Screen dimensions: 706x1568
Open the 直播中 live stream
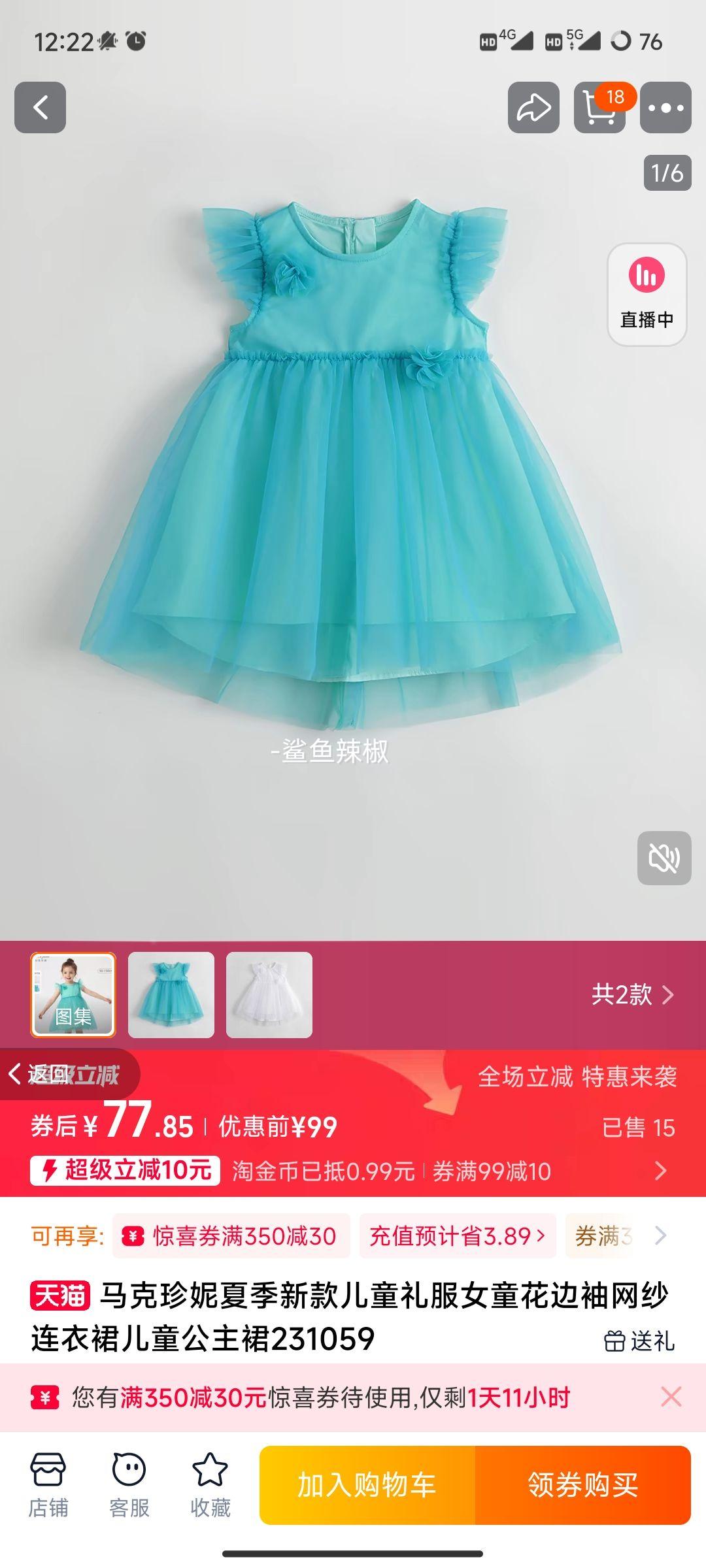[647, 294]
